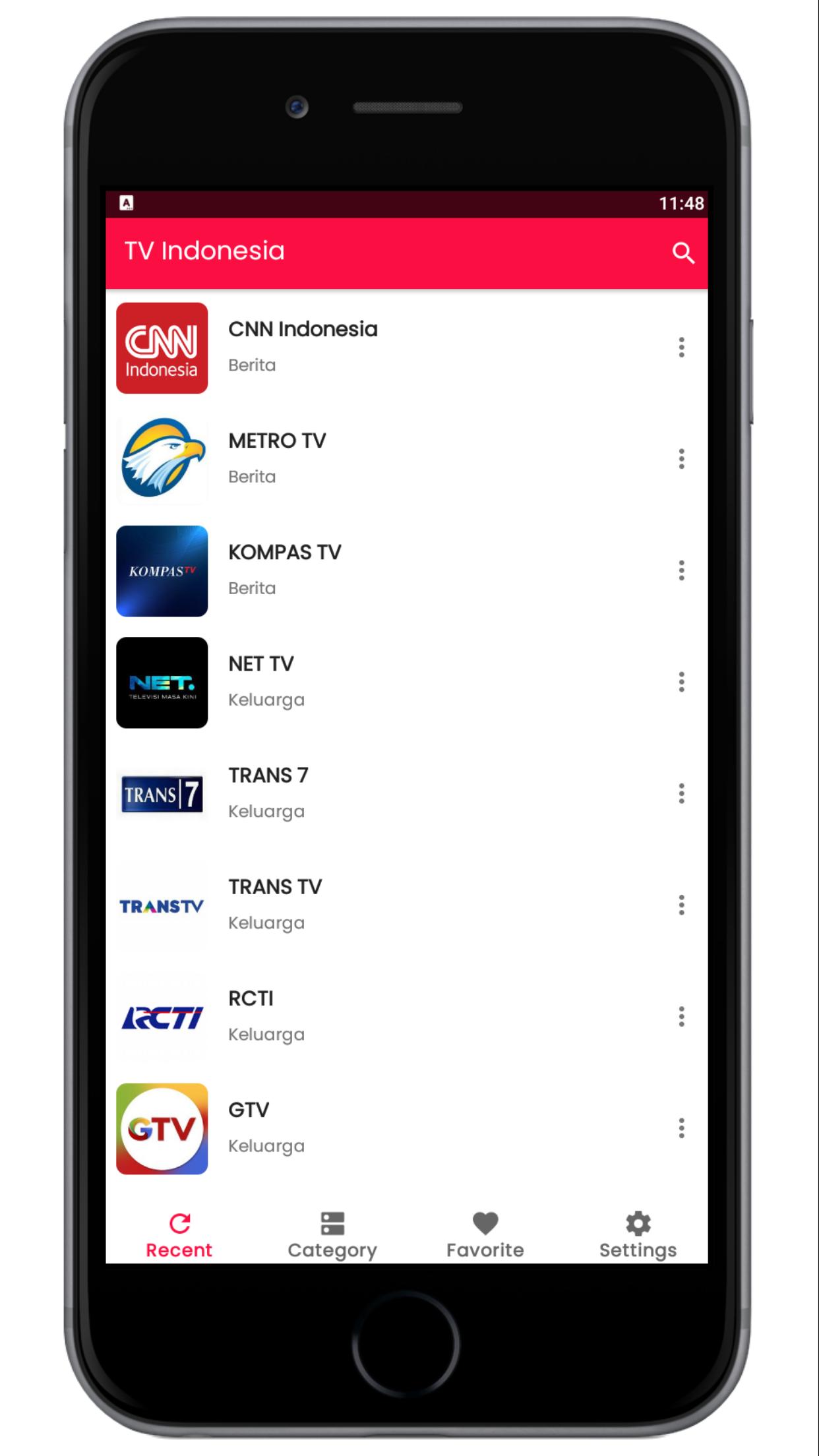The height and width of the screenshot is (1456, 819).
Task: Open more options for KOMPAS TV
Action: coord(681,570)
